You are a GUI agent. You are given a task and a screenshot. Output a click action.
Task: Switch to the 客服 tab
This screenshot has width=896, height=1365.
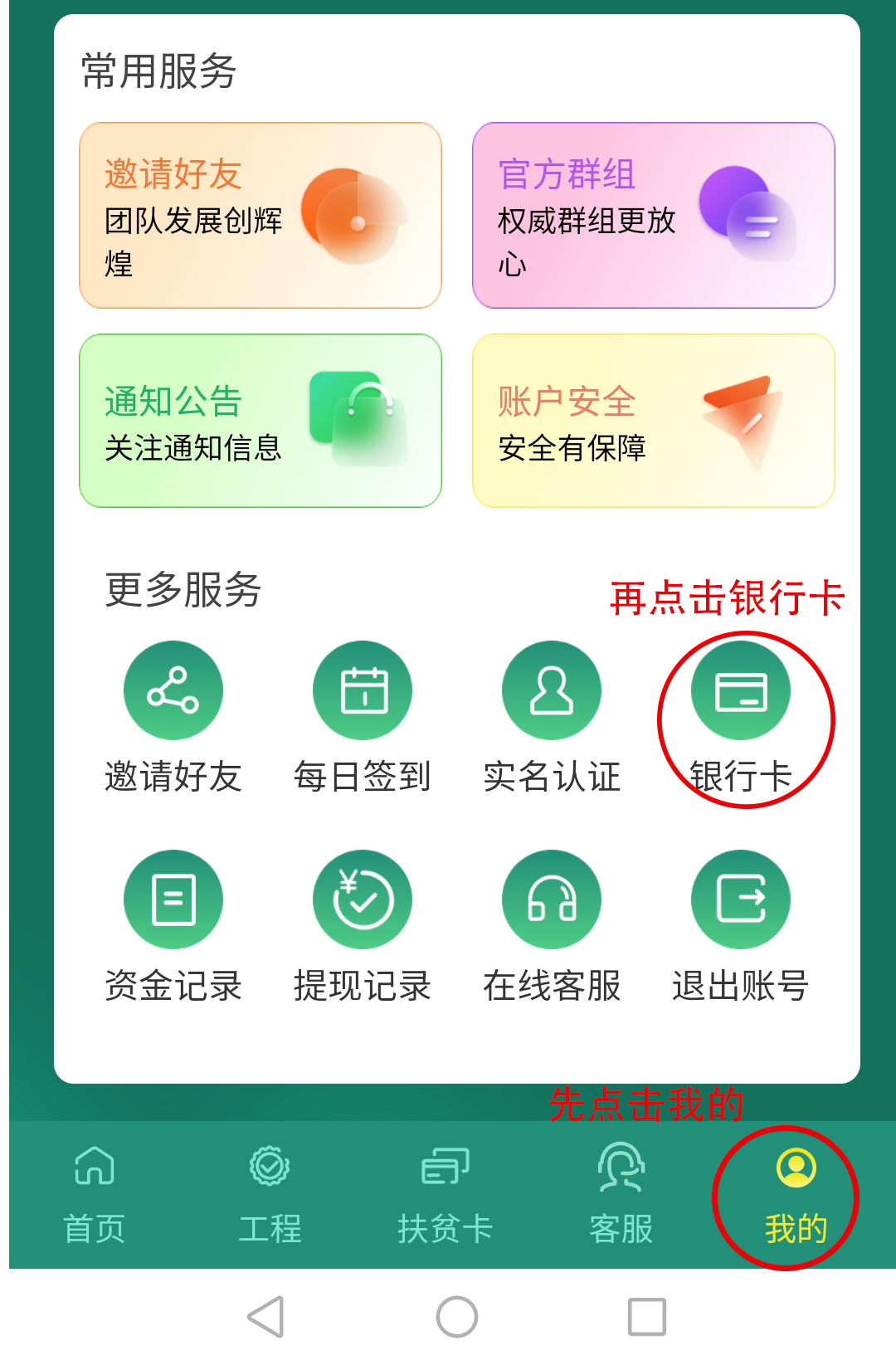tap(621, 1195)
